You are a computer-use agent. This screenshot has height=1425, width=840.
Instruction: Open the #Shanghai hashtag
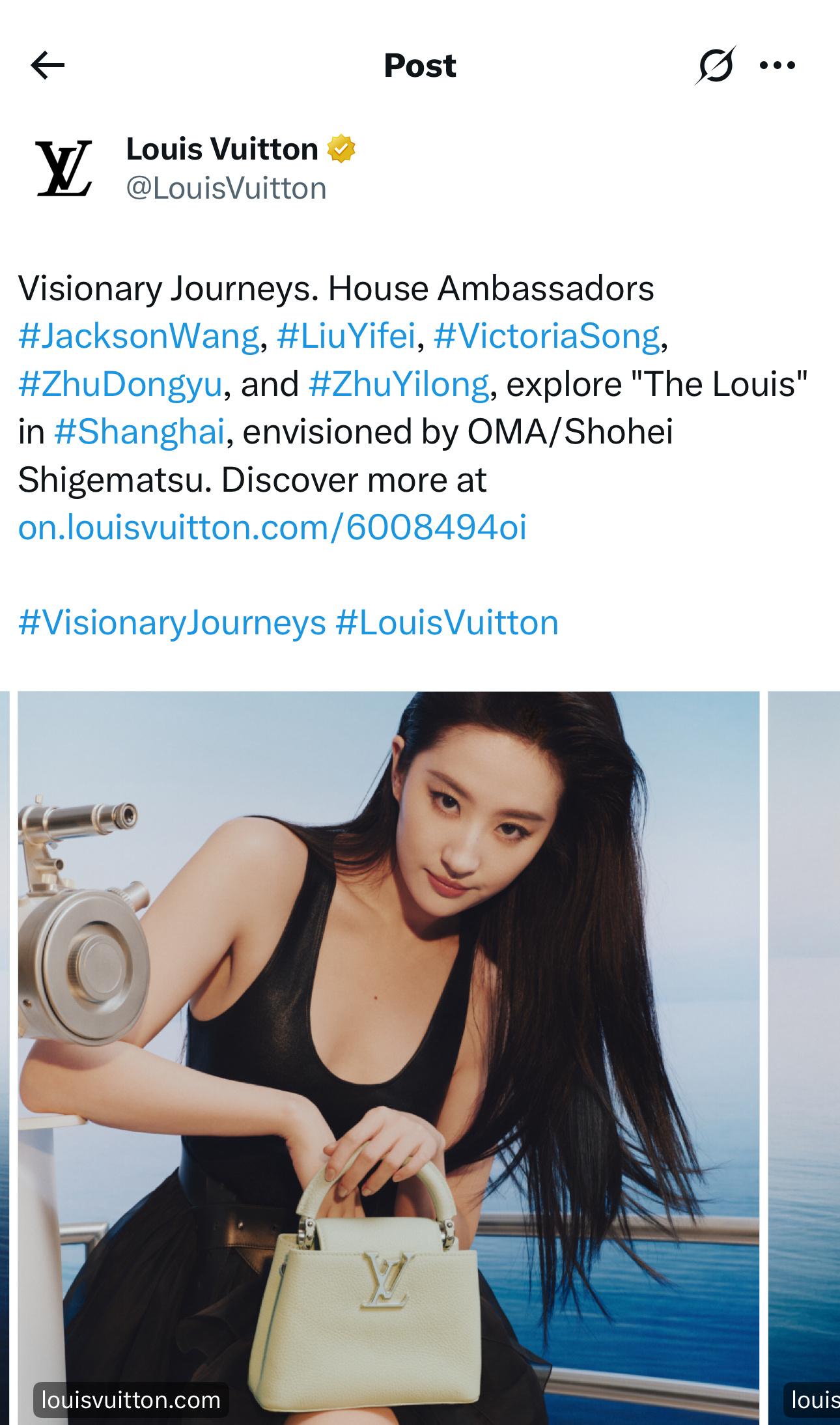(139, 432)
